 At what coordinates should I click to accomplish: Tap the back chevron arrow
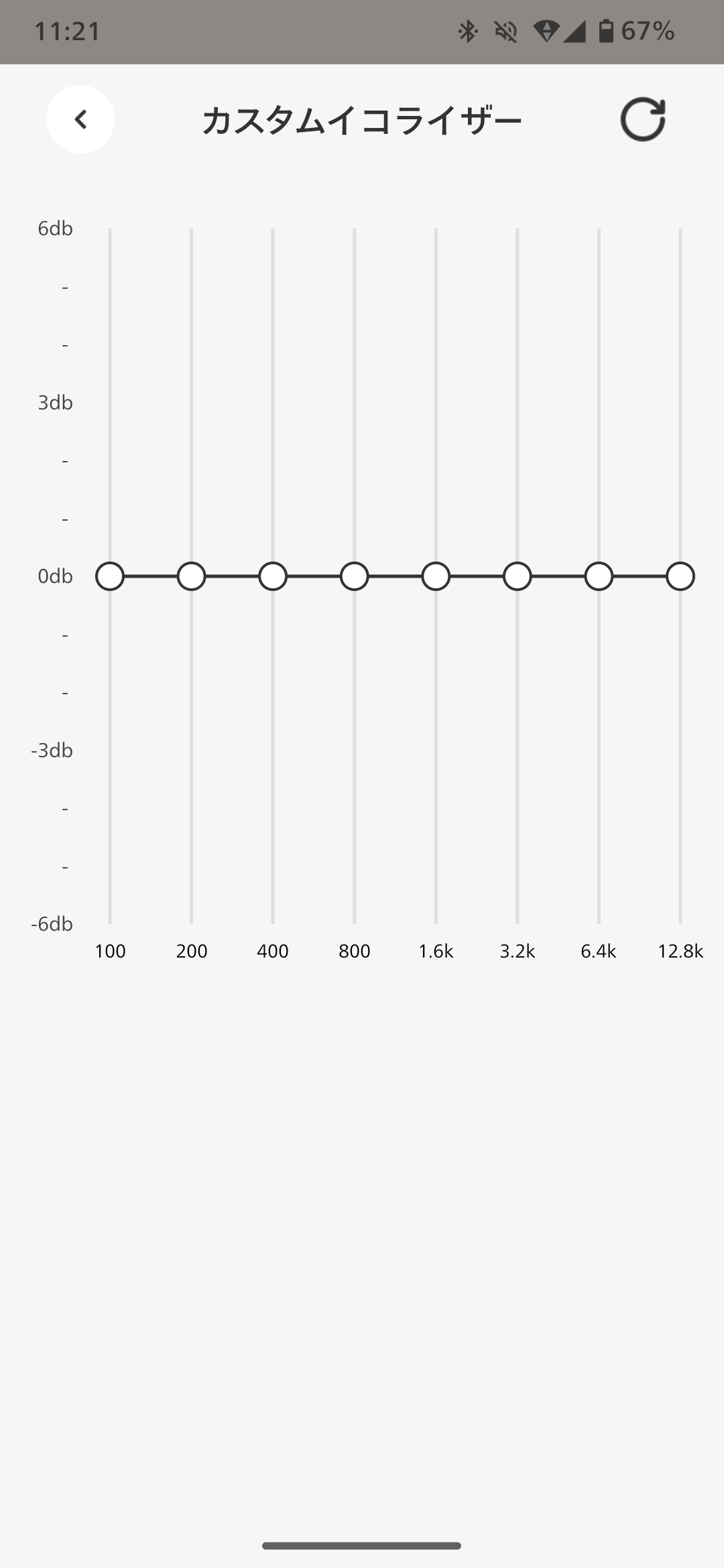[80, 120]
